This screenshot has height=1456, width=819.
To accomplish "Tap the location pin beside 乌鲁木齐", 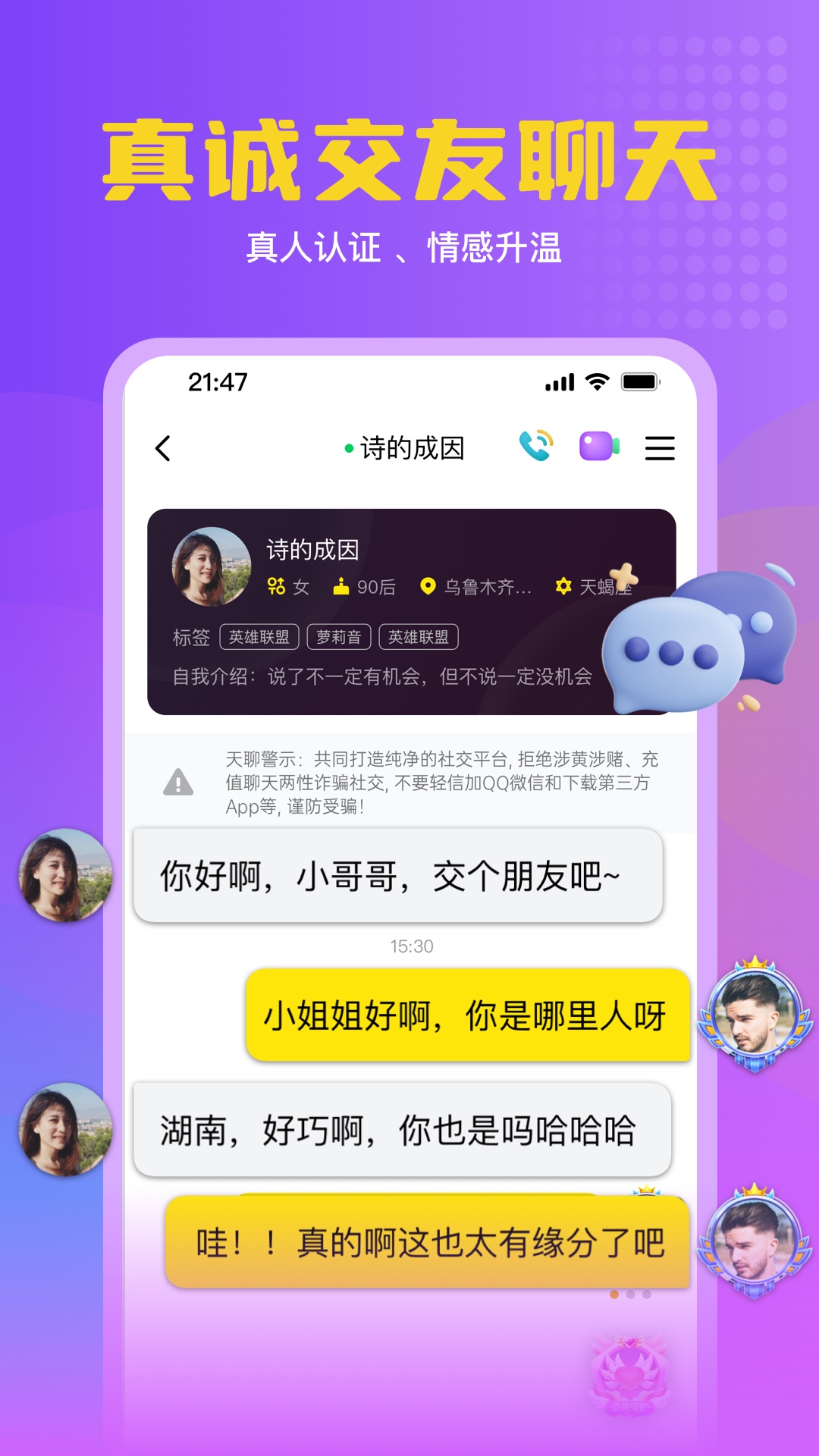I will 429,587.
